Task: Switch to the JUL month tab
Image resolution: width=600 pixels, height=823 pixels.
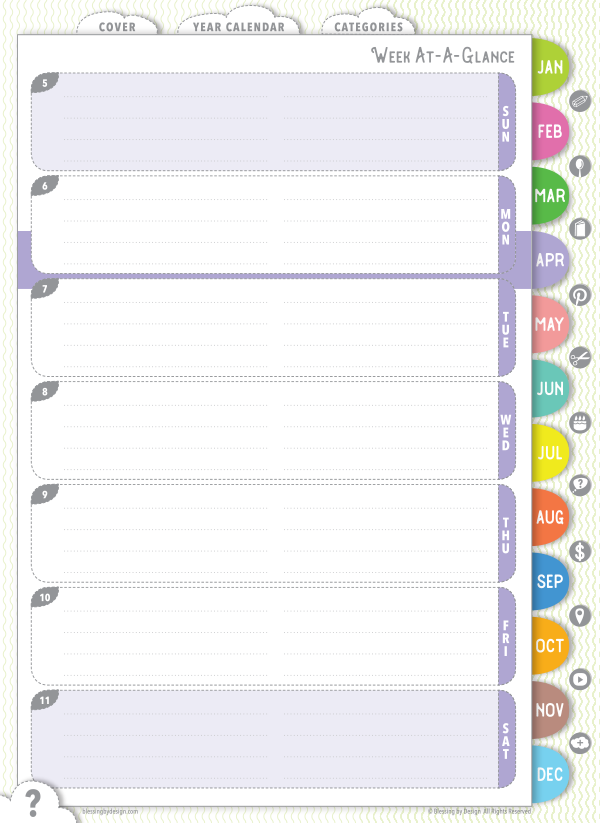Action: [550, 452]
